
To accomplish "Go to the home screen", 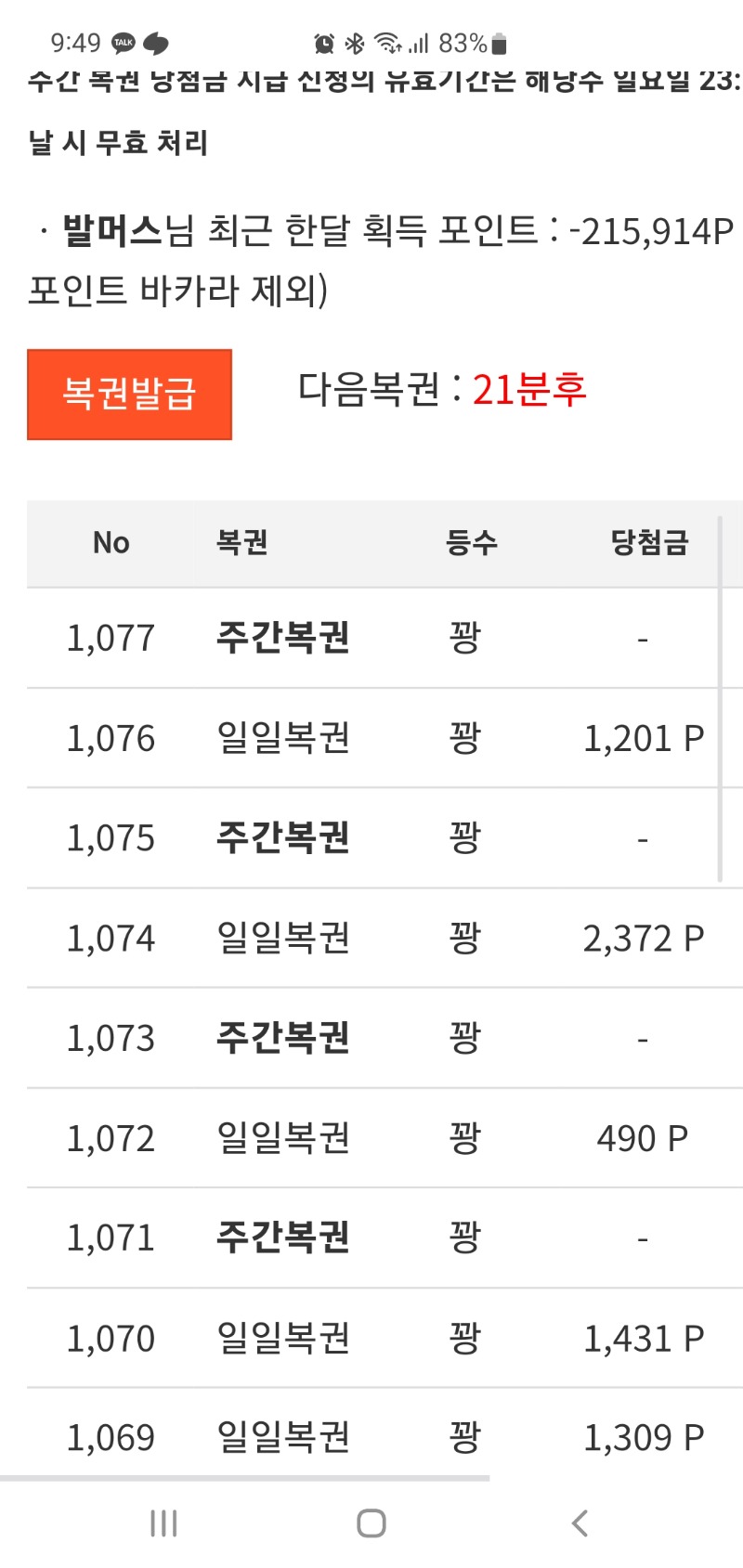I will tap(371, 1523).
